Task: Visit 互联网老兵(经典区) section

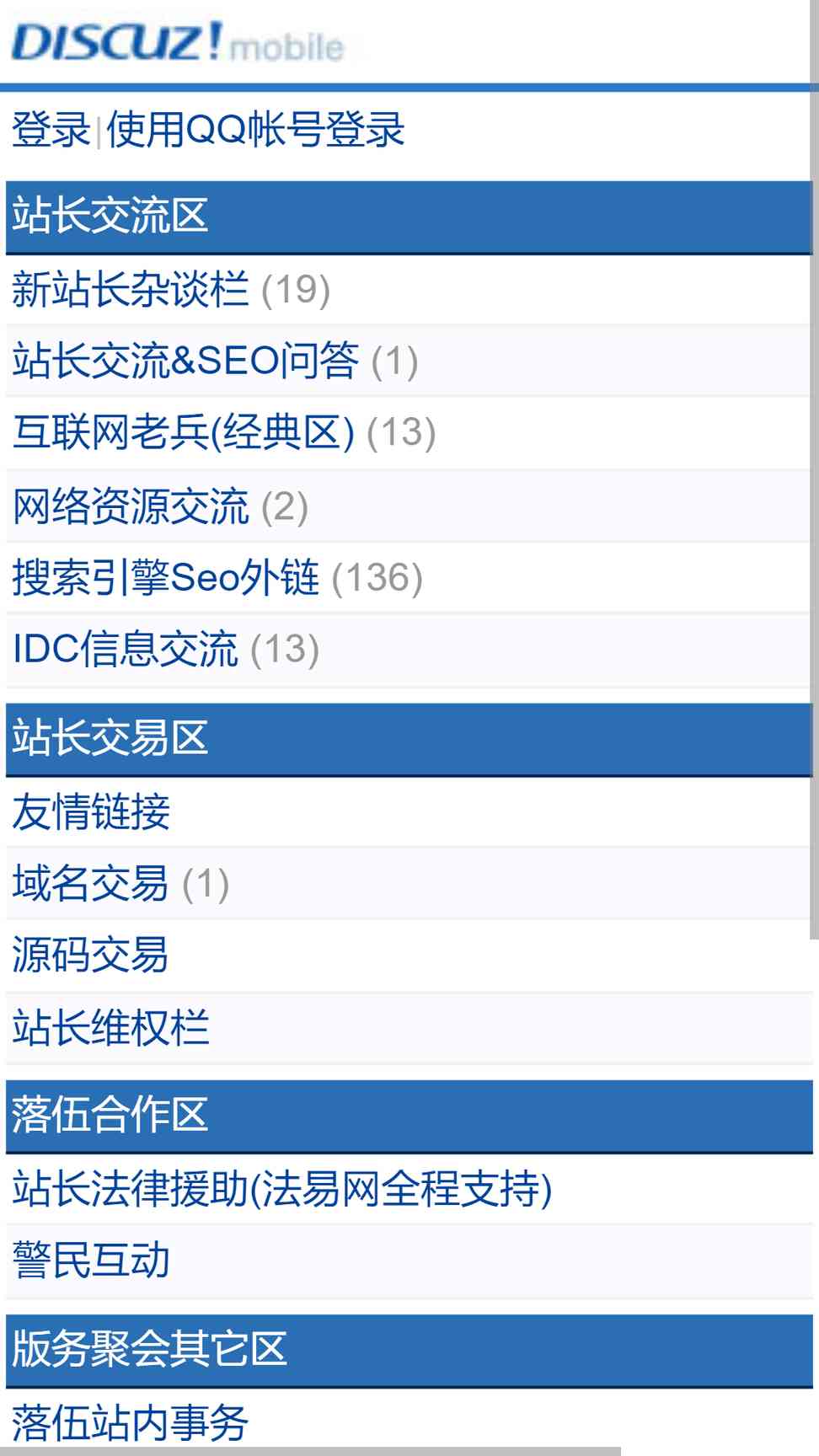Action: (183, 432)
